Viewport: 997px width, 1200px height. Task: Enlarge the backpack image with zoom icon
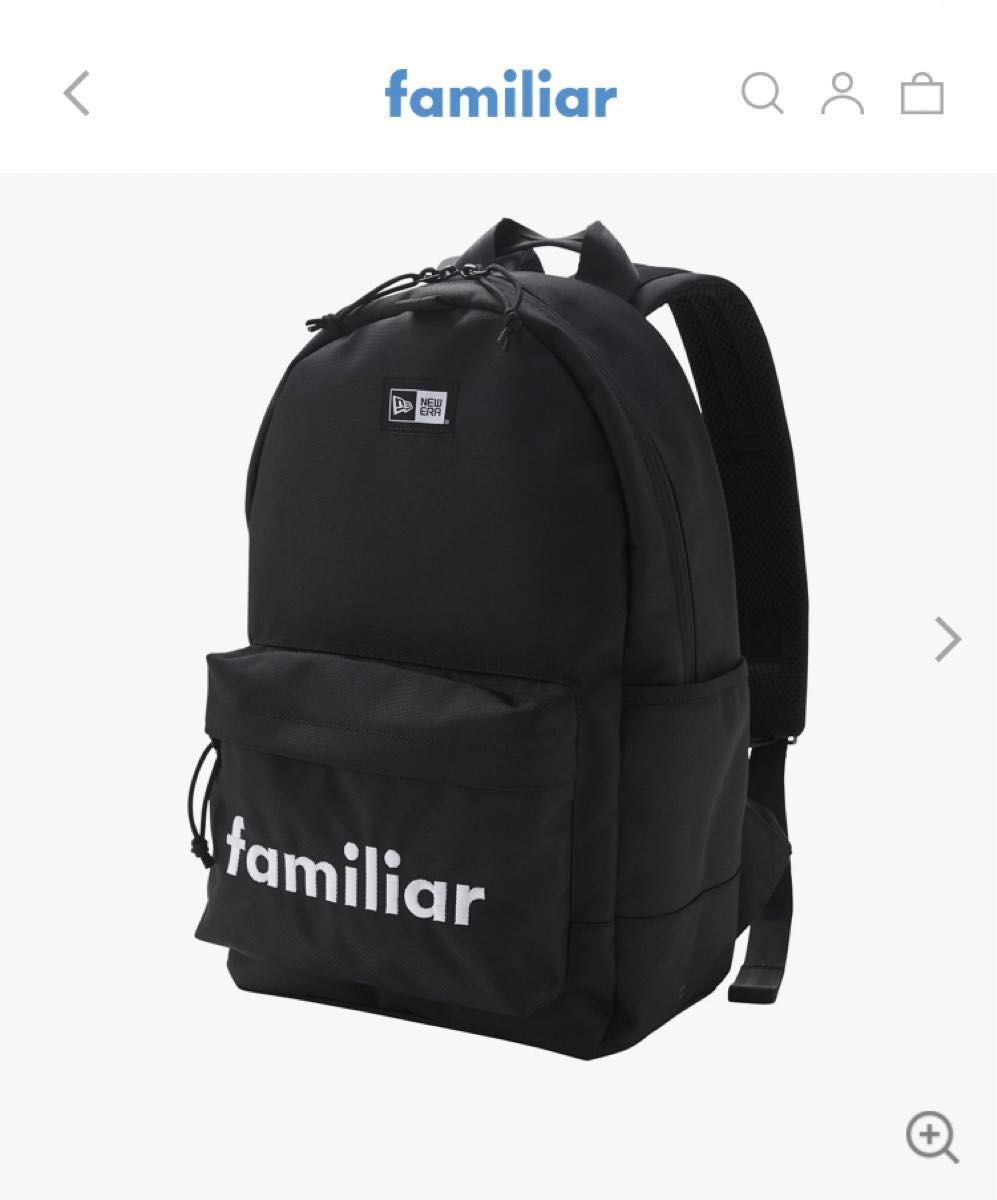pyautogui.click(x=932, y=1137)
